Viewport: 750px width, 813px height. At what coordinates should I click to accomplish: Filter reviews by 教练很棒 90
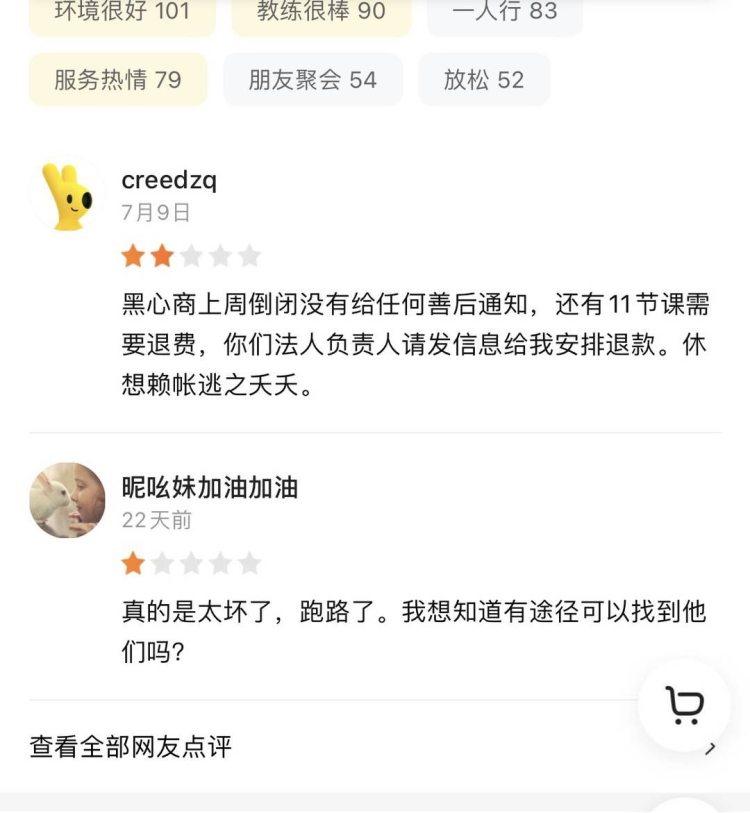coord(320,14)
